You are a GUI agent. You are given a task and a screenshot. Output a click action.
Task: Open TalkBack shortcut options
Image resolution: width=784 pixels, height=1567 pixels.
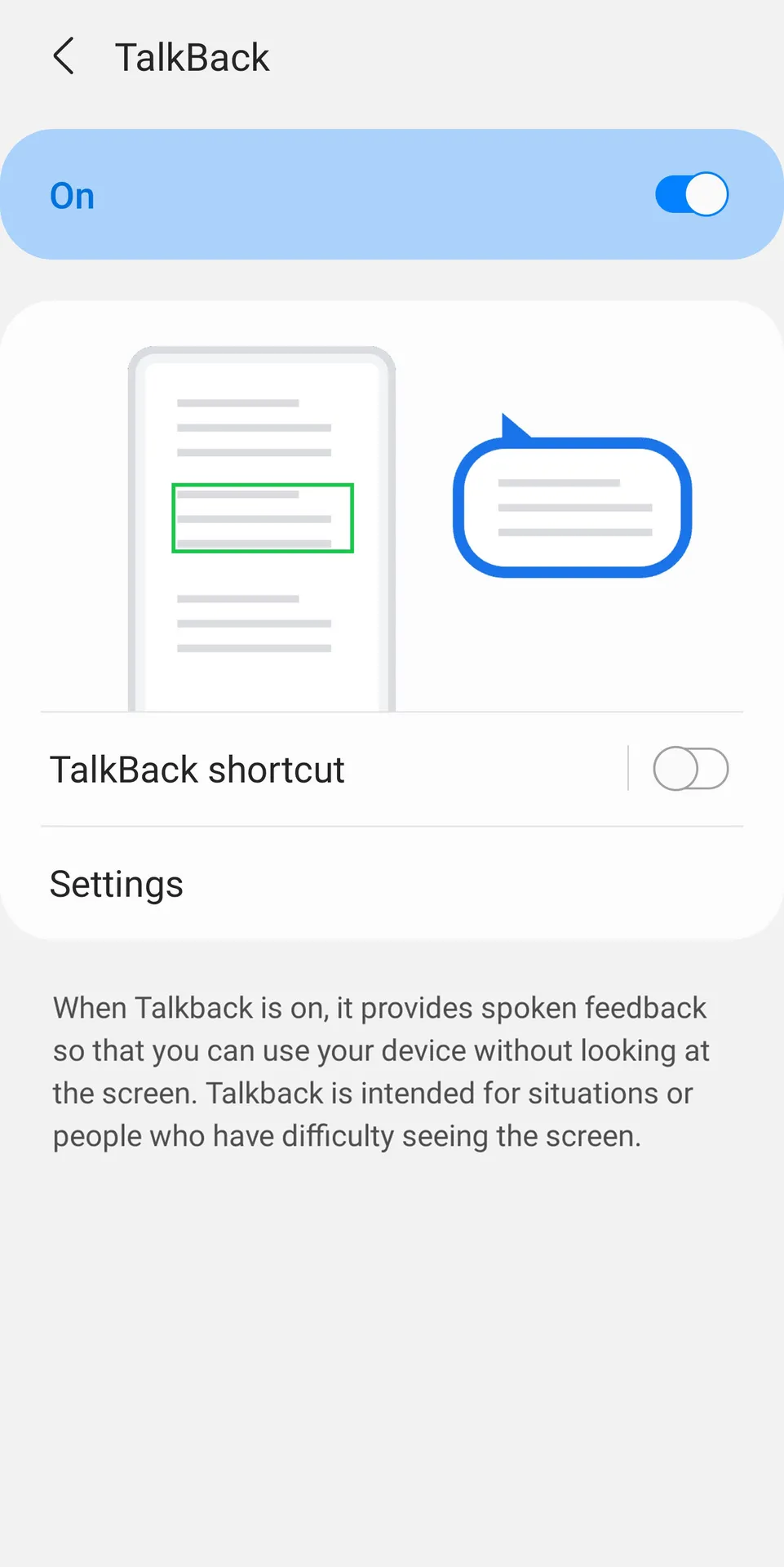pyautogui.click(x=334, y=770)
